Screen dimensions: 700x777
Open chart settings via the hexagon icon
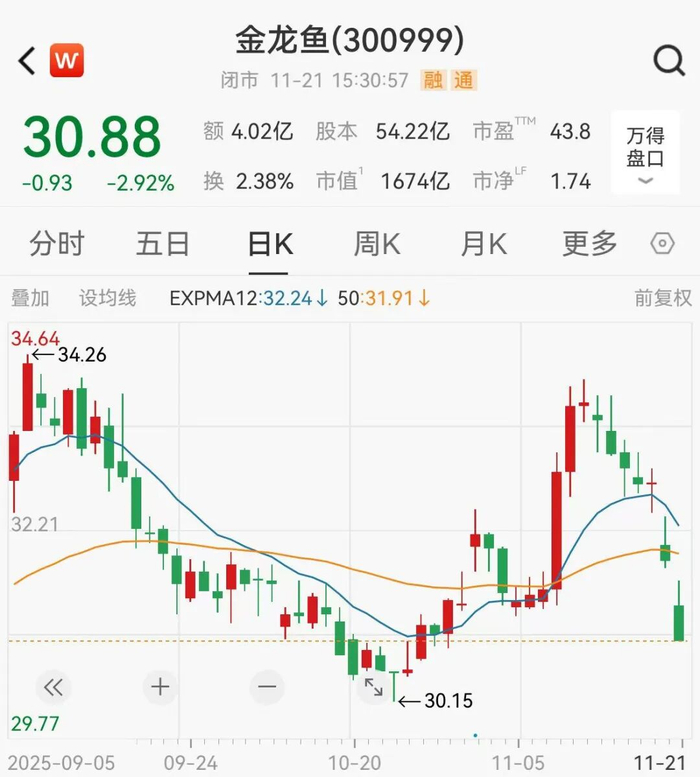[x=662, y=244]
